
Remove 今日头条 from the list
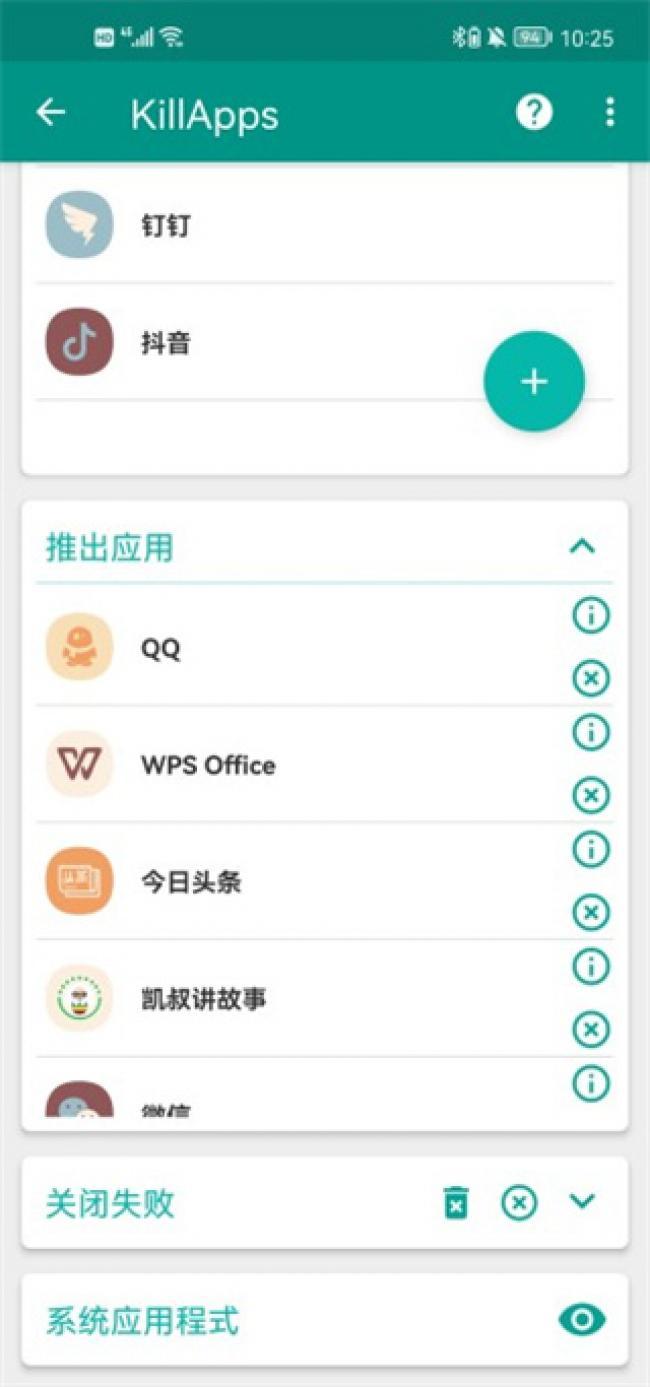pyautogui.click(x=591, y=912)
